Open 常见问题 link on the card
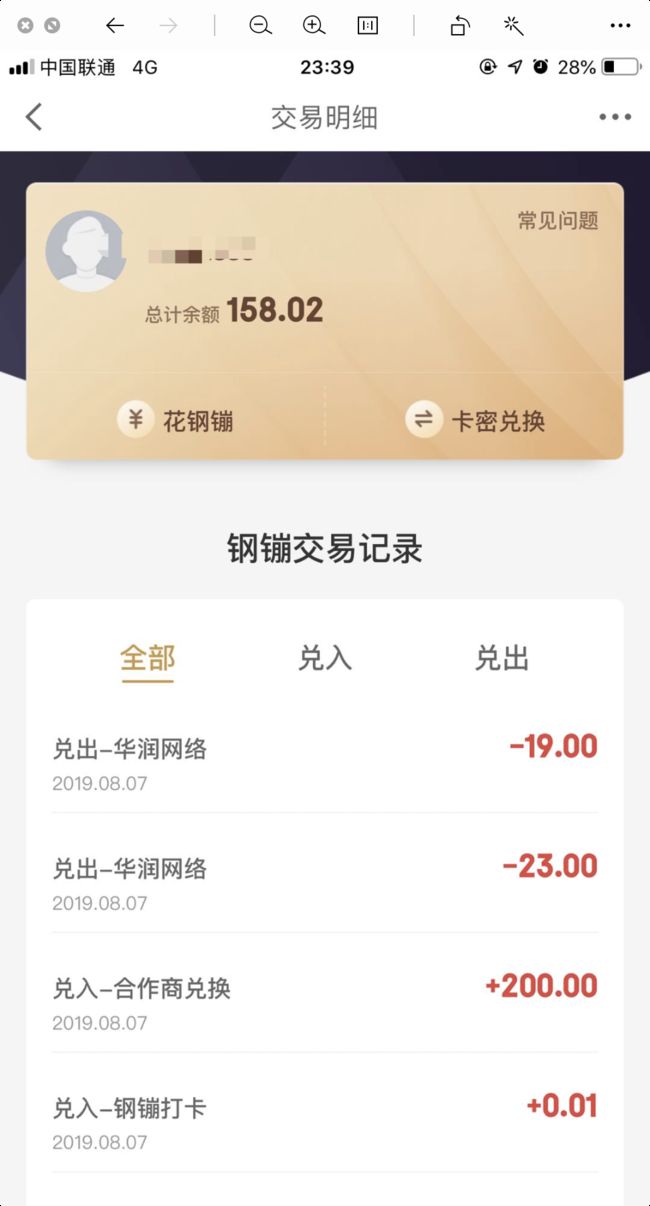650x1206 pixels. (x=558, y=221)
